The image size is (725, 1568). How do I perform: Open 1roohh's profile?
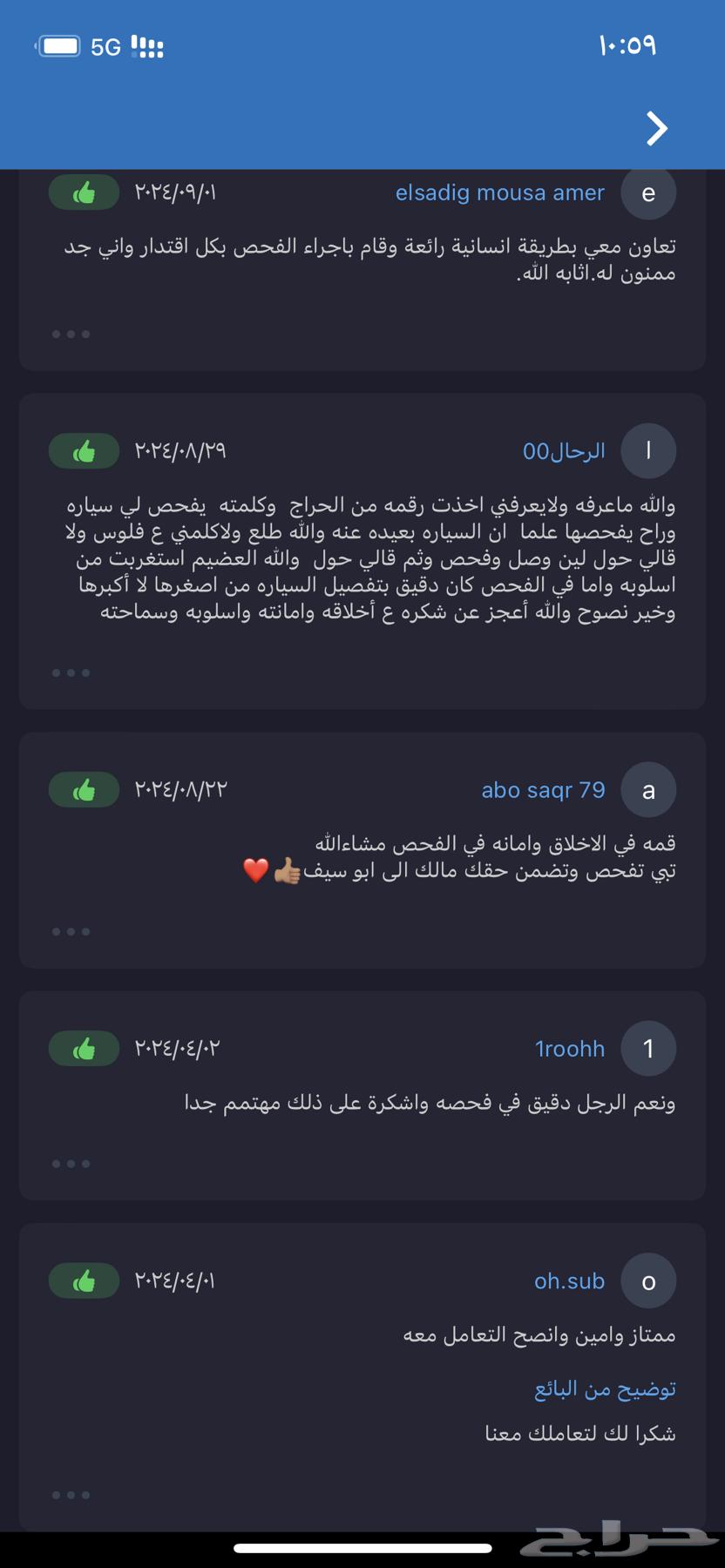pyautogui.click(x=570, y=1049)
